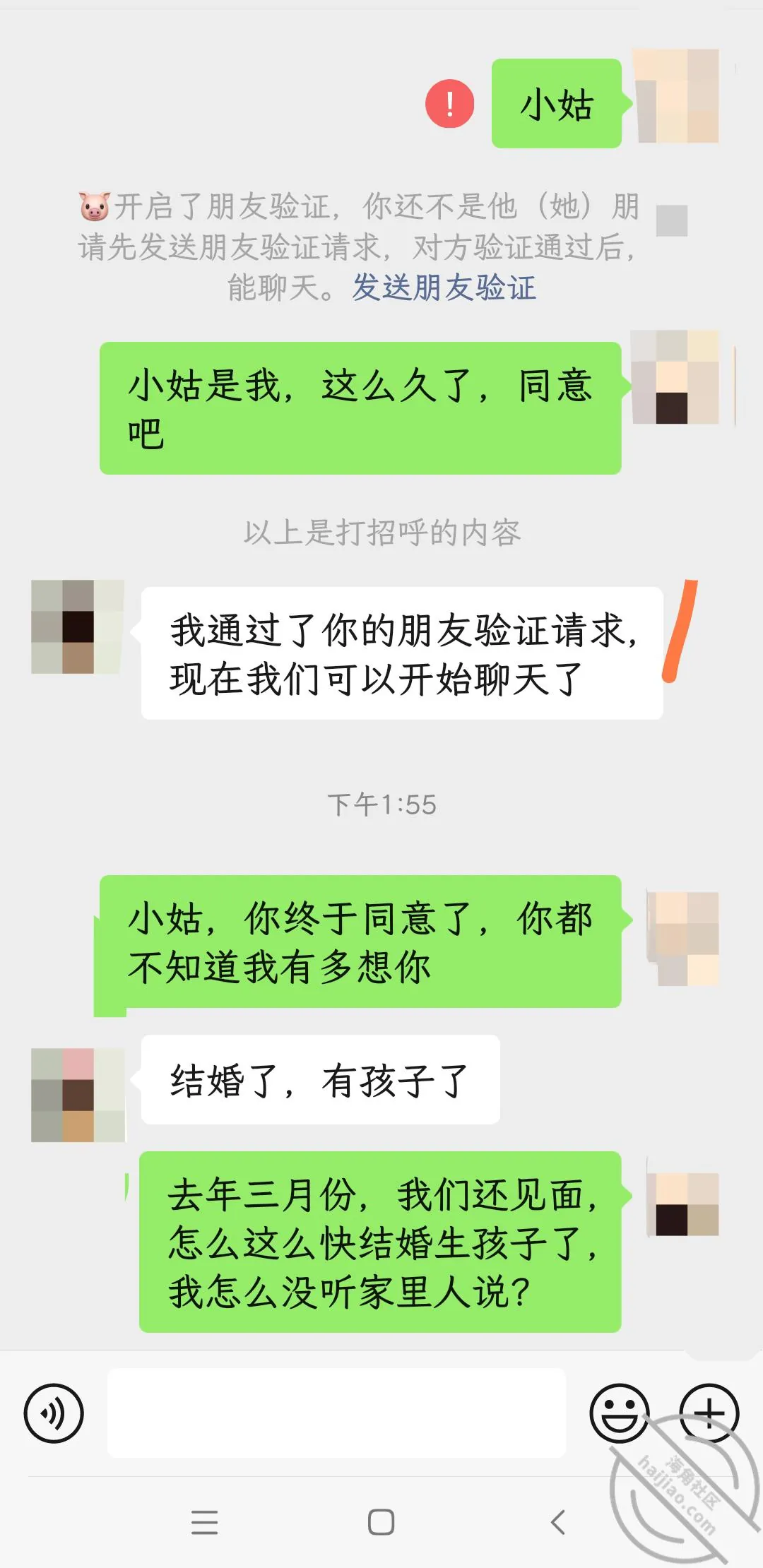Go to the system home screen
Image resolution: width=763 pixels, height=1568 pixels.
(x=381, y=1522)
